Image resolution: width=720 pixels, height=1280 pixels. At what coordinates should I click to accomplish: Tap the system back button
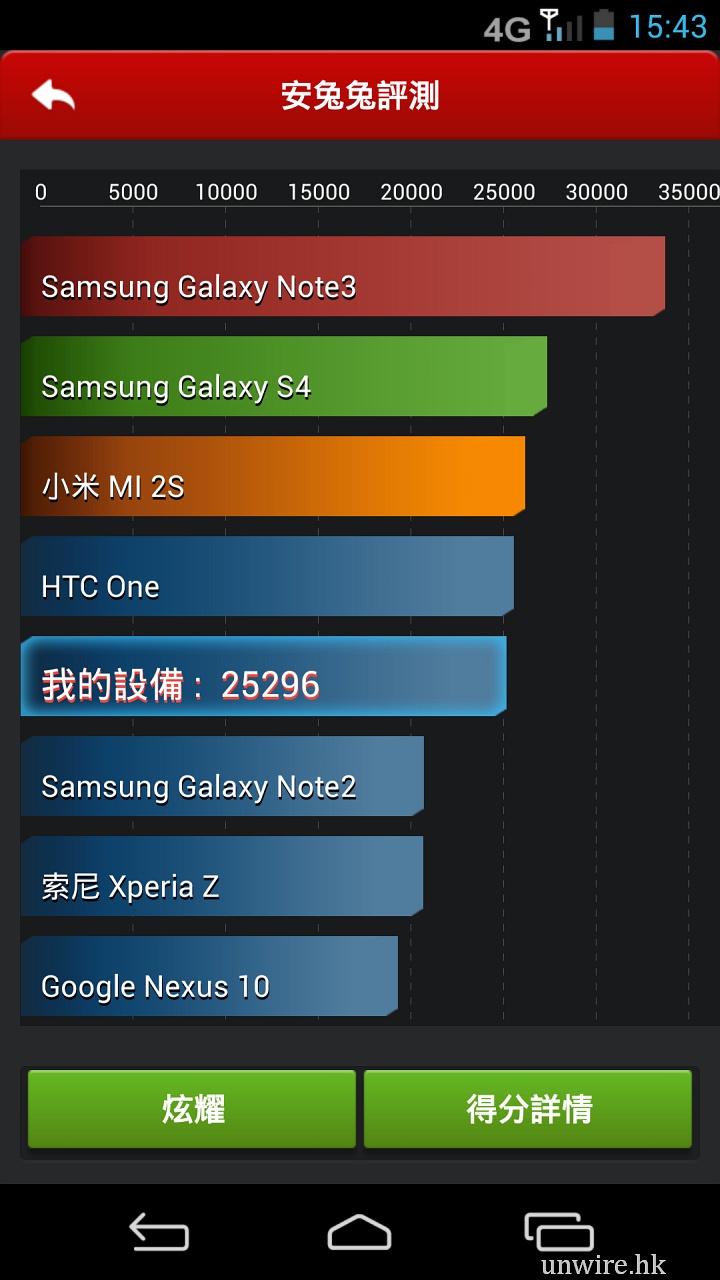point(159,1231)
